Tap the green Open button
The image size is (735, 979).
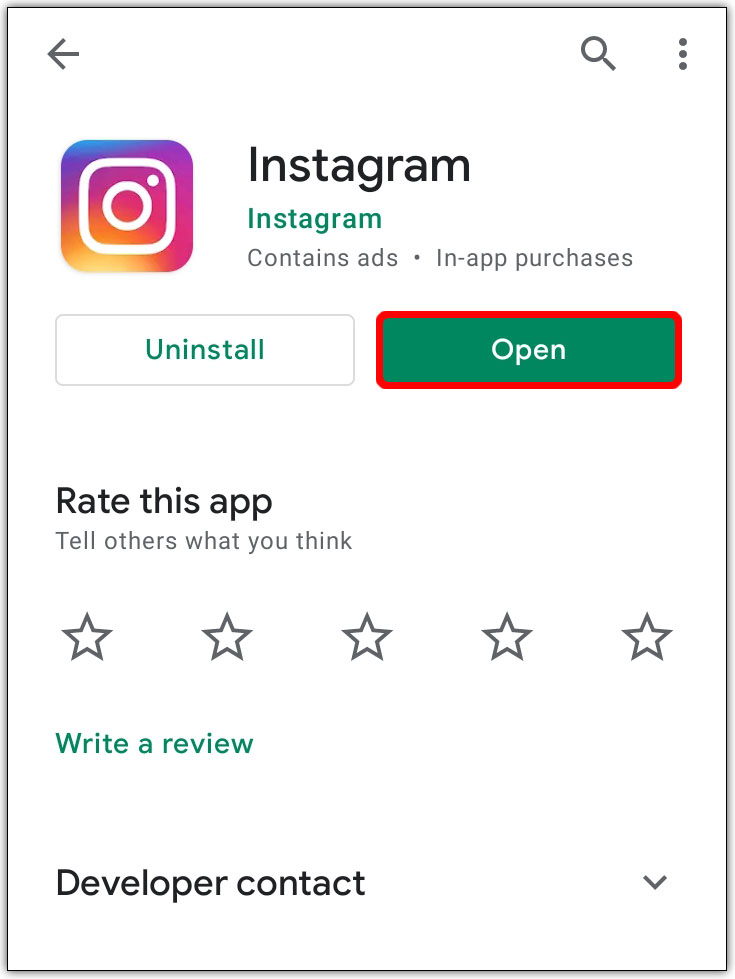tap(529, 350)
